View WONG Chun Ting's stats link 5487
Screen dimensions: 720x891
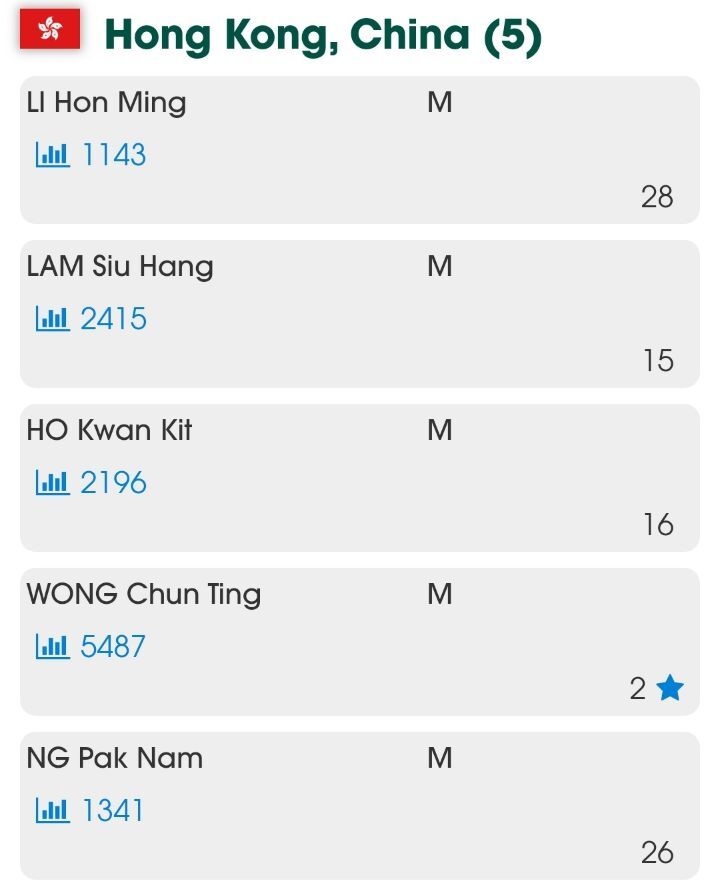(x=92, y=647)
